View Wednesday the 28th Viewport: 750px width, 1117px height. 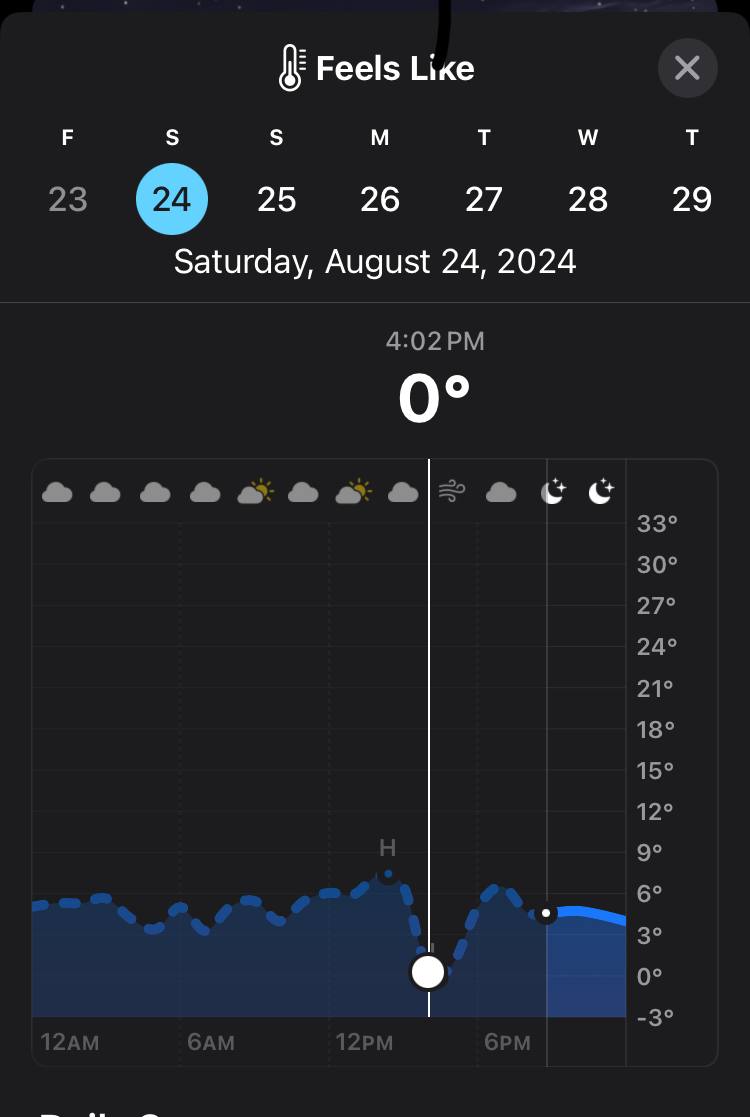tap(588, 199)
